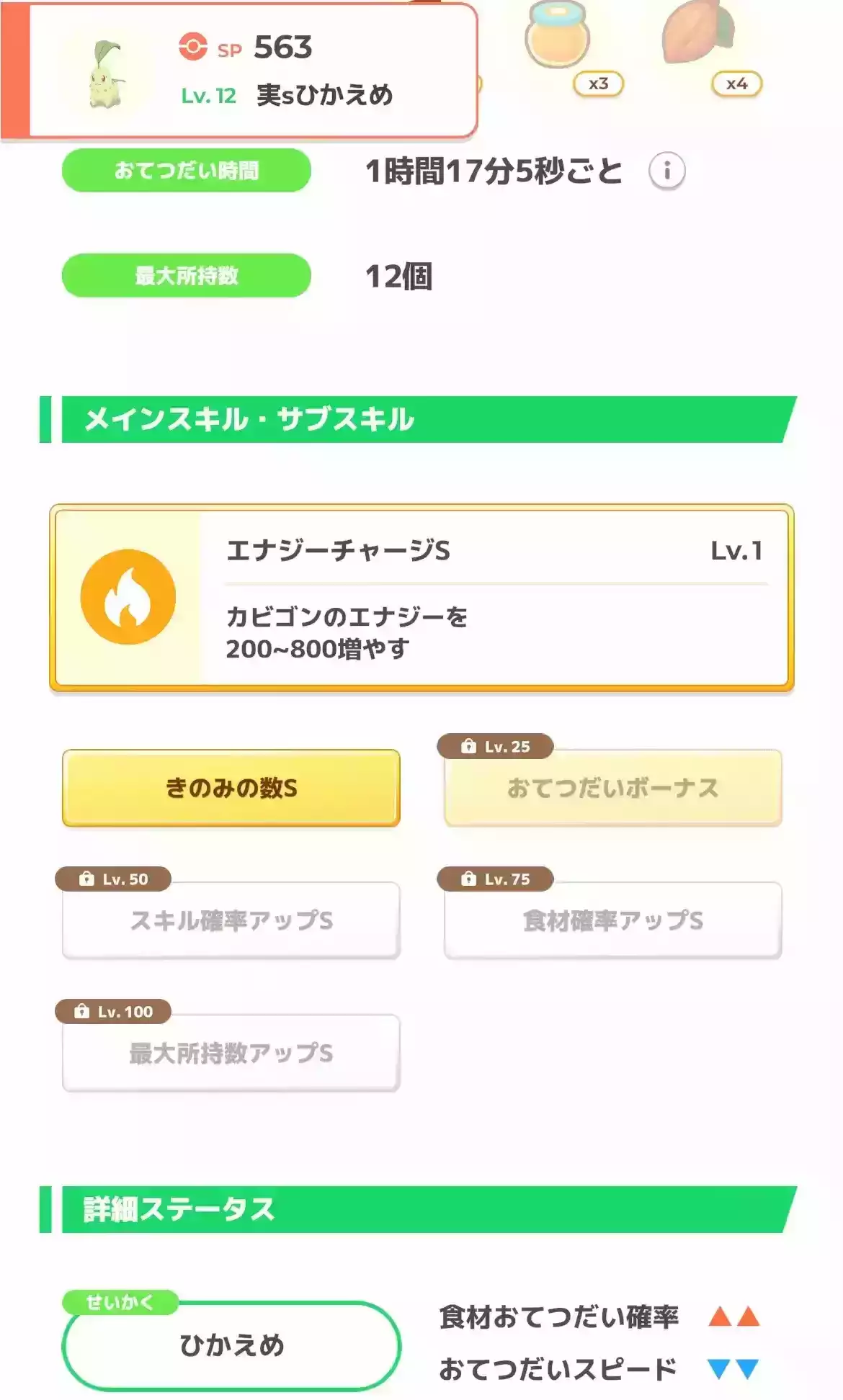This screenshot has width=843, height=1400.
Task: Click the lock icon on the Lv.25 subskill
Action: [x=469, y=748]
